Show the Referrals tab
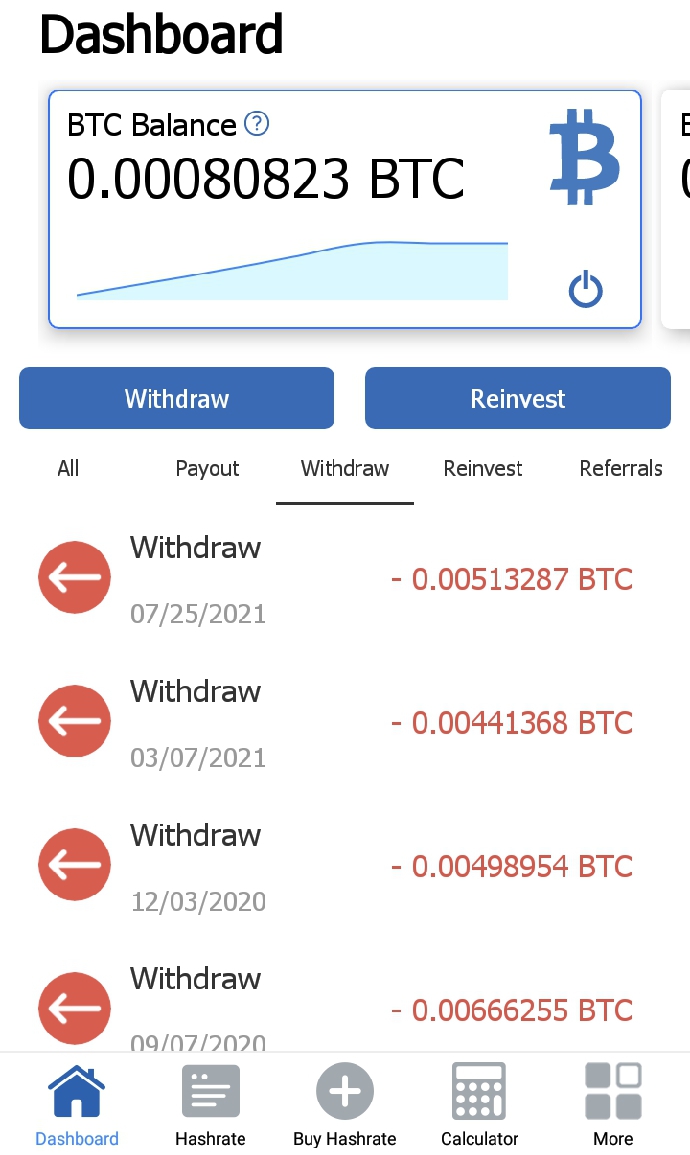Screen dimensions: 690x1155 (621, 468)
